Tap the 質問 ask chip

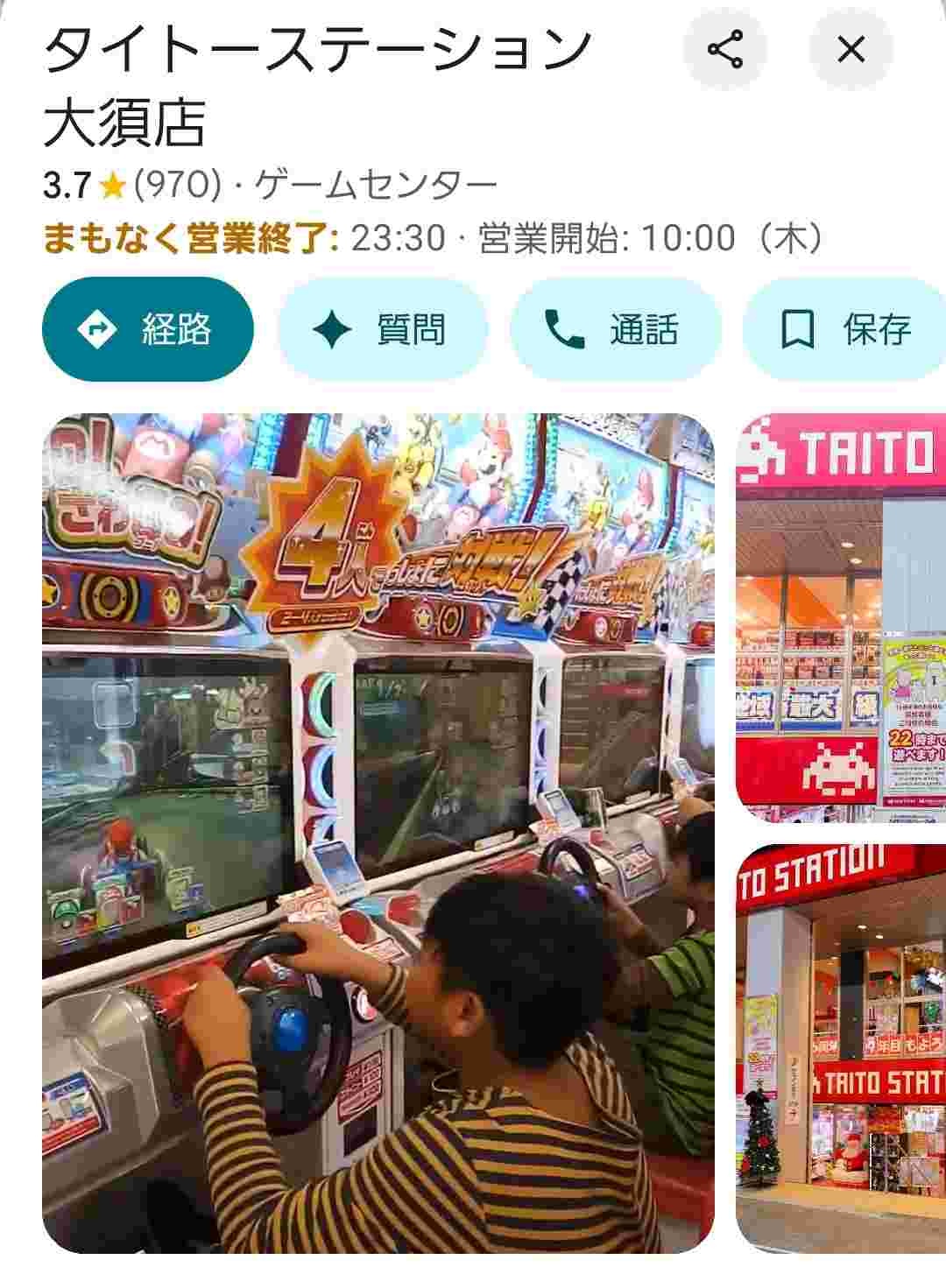point(382,329)
